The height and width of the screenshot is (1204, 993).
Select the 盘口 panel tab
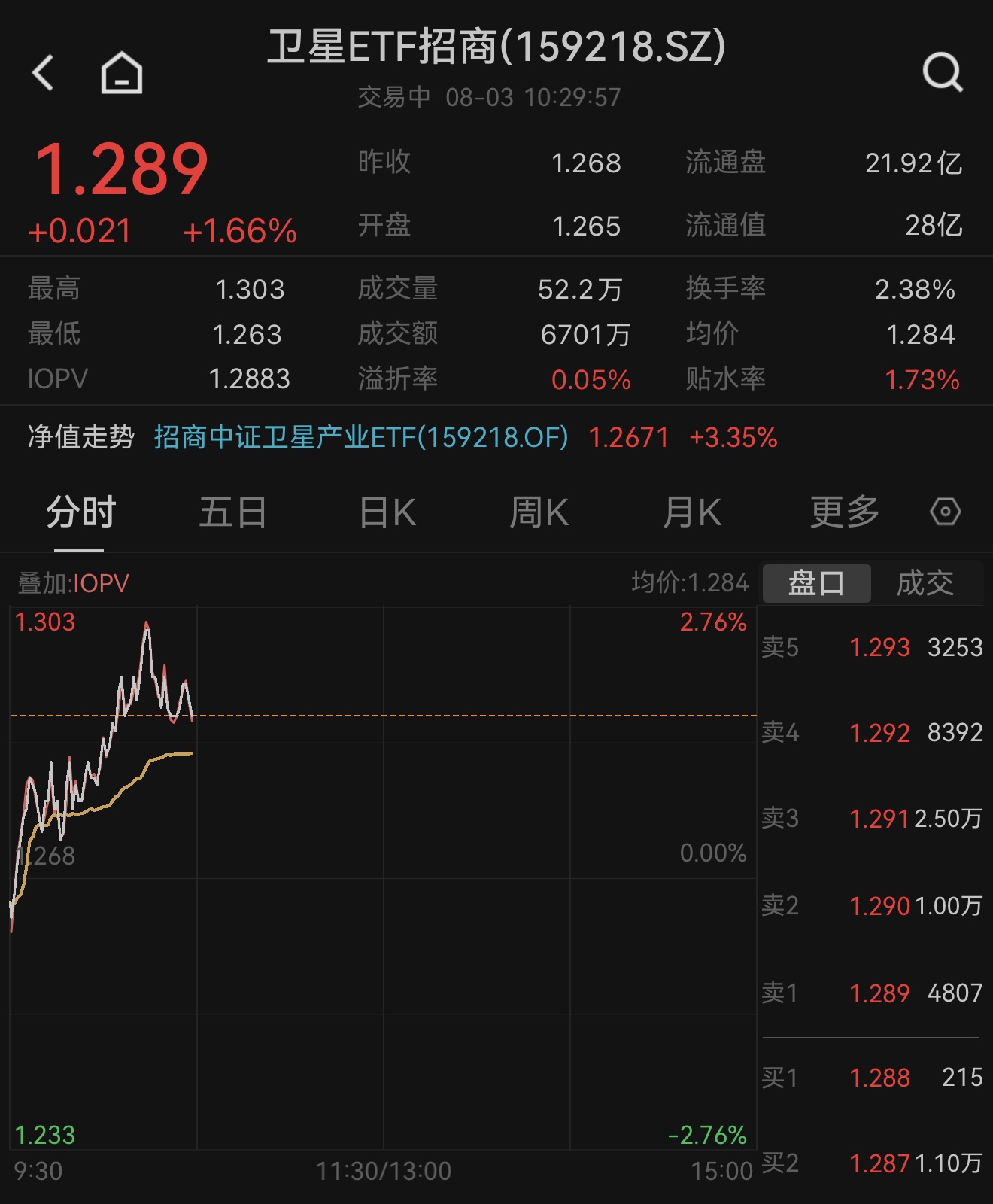816,583
